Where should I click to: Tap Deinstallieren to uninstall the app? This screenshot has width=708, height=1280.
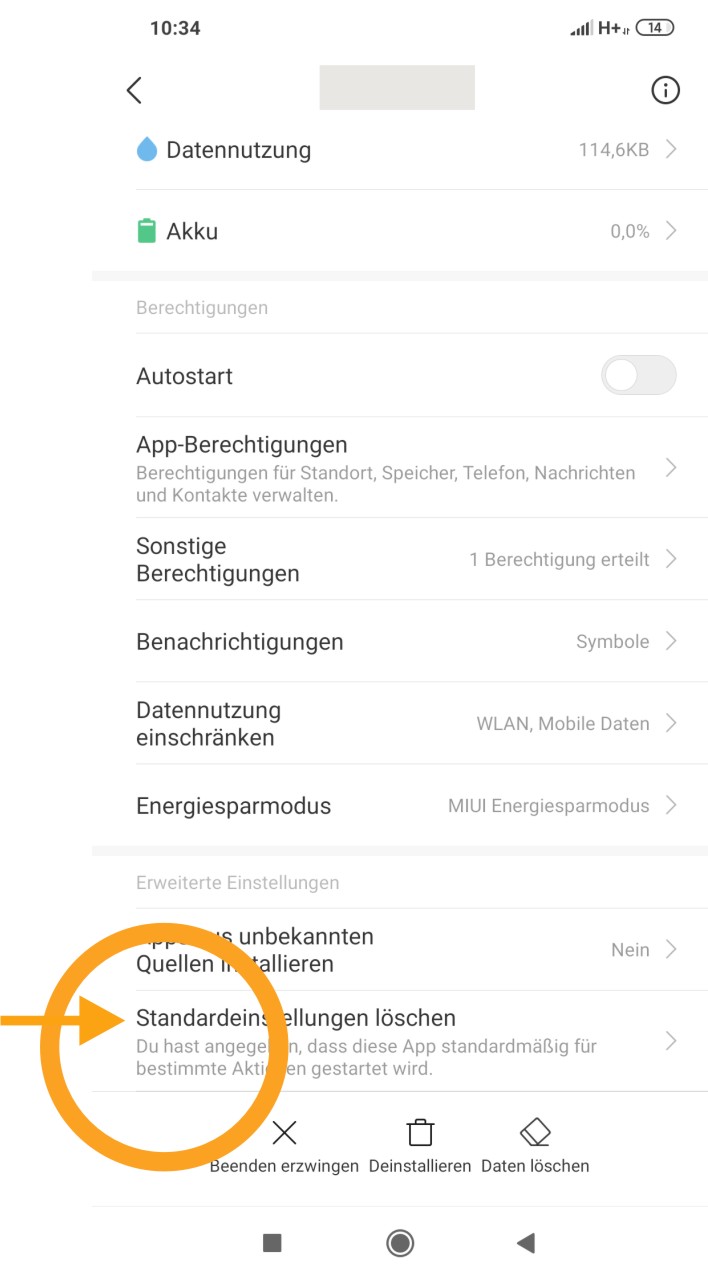click(x=420, y=1146)
